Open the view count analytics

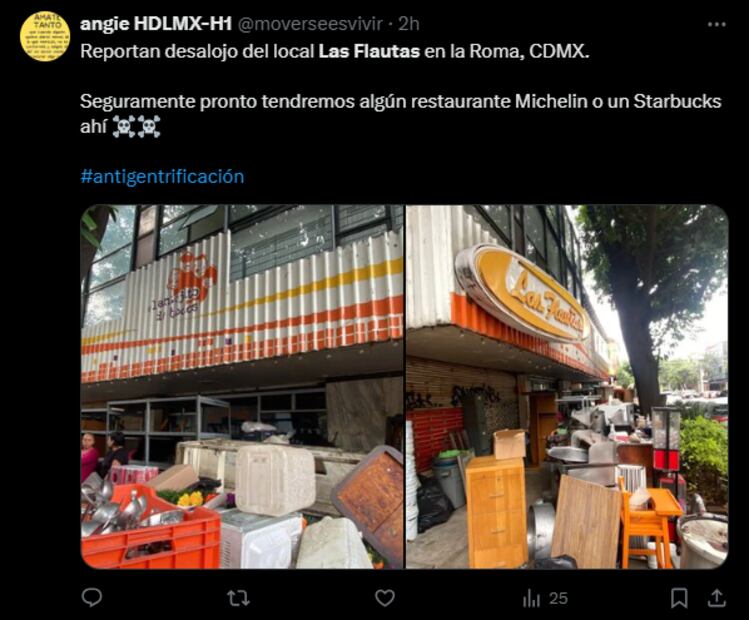tap(545, 597)
